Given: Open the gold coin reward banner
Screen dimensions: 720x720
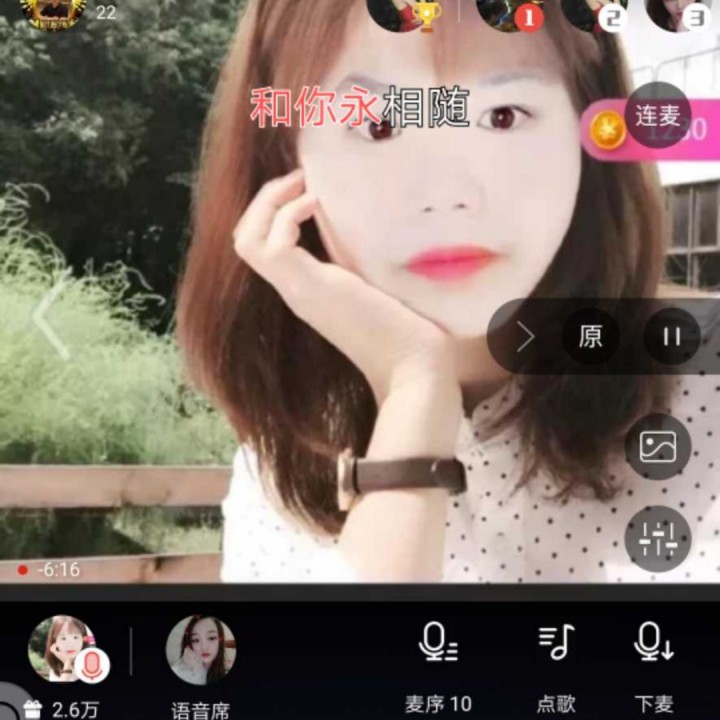Looking at the screenshot, I should click(610, 129).
